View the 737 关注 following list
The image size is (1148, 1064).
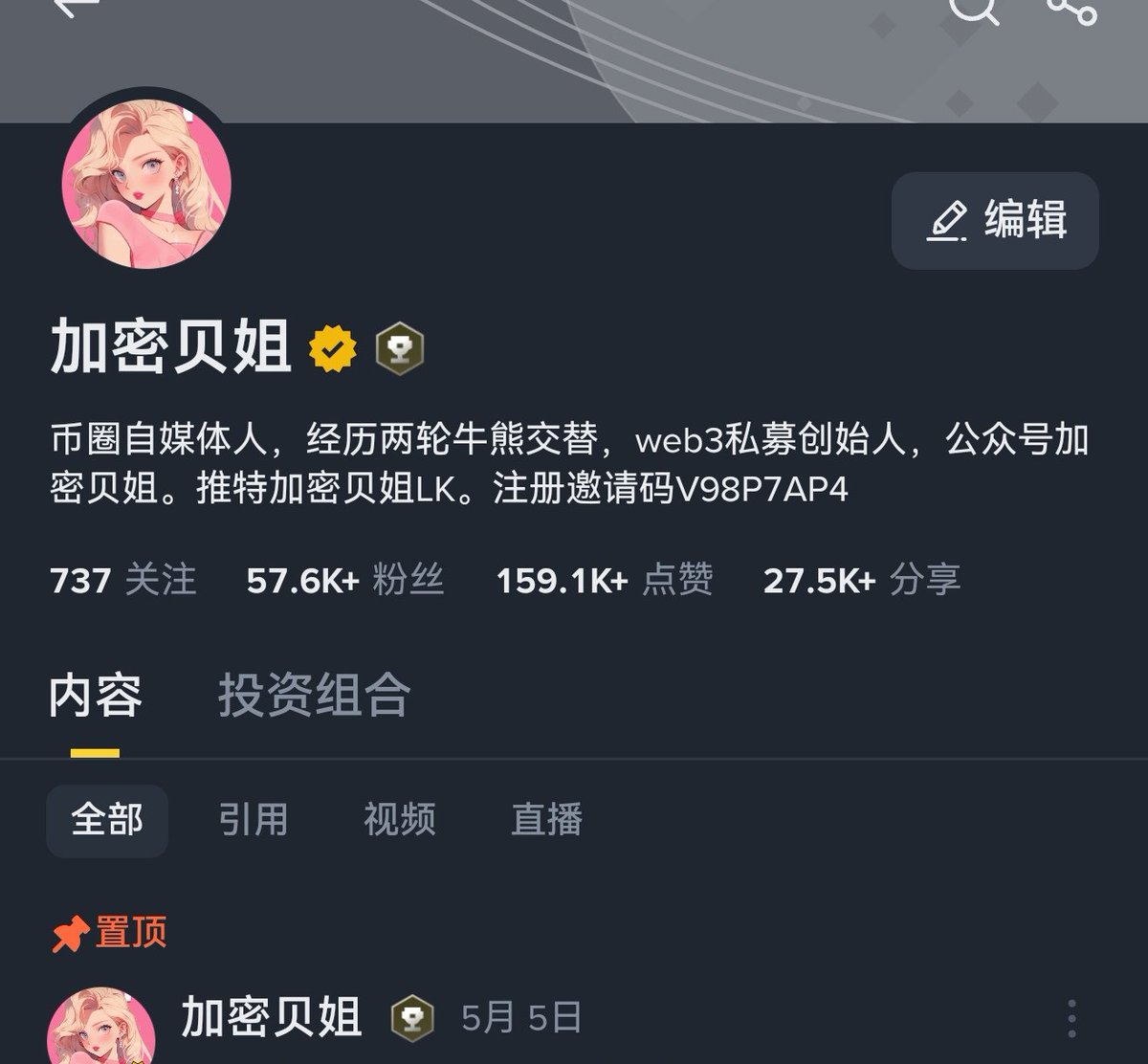(122, 580)
